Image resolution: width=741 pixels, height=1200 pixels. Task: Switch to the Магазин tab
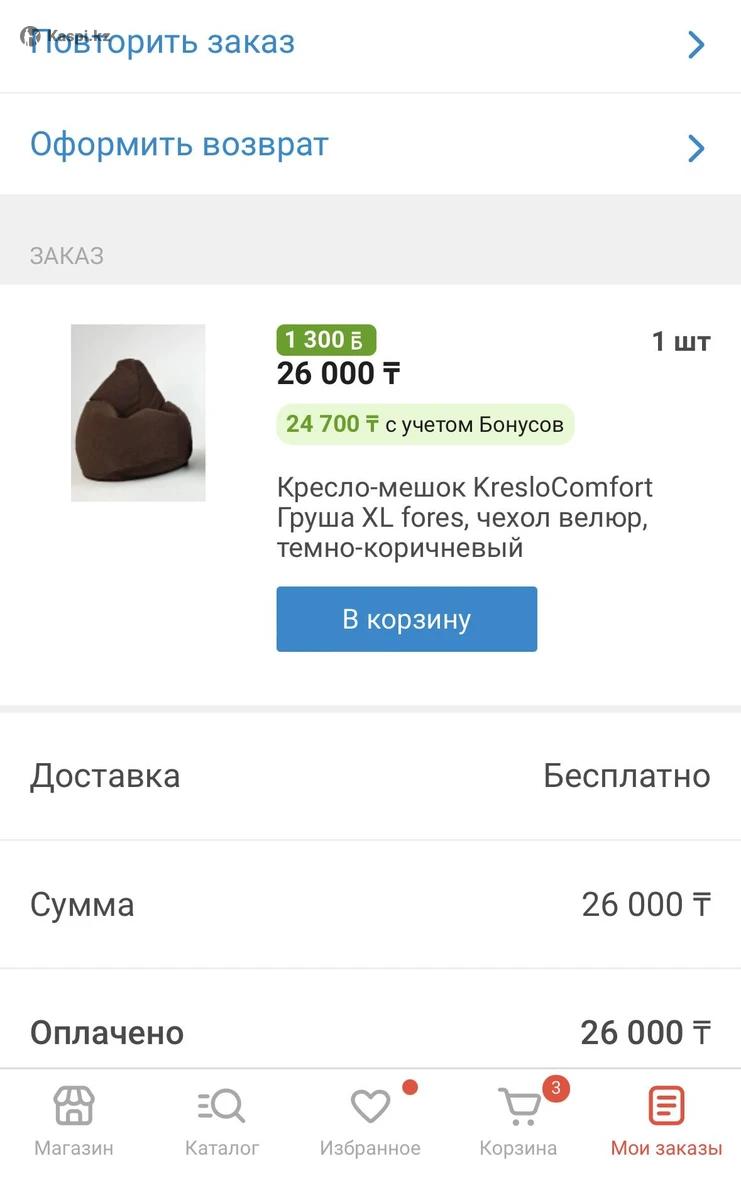(74, 1121)
